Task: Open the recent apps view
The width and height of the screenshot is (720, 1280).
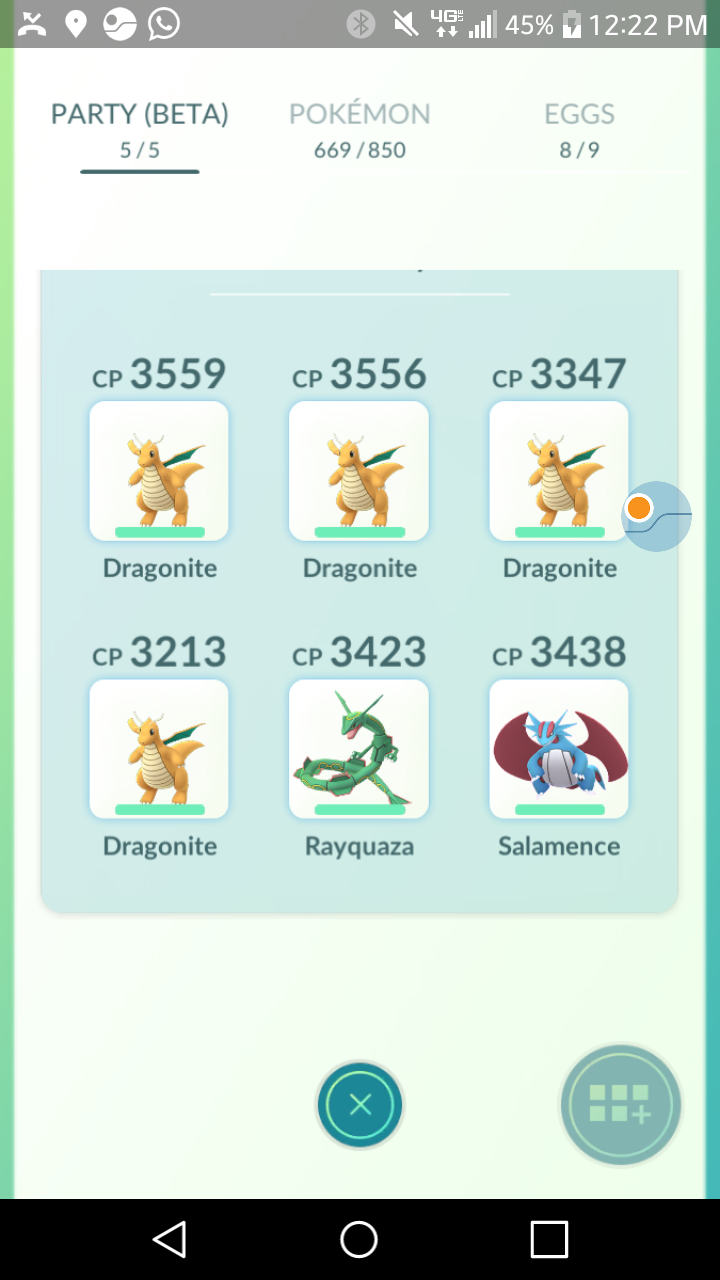Action: tap(549, 1239)
